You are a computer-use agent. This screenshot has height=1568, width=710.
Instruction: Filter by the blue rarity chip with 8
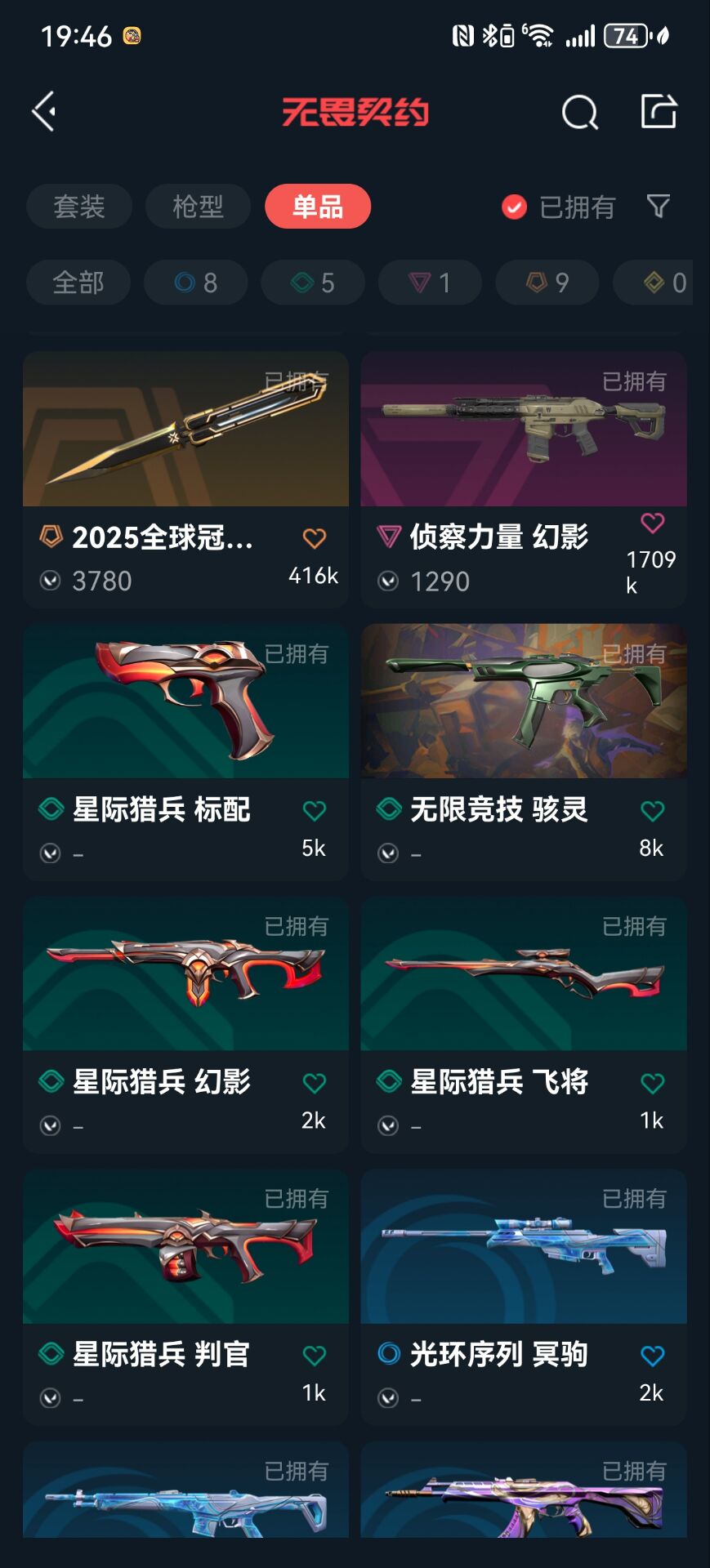pyautogui.click(x=196, y=283)
